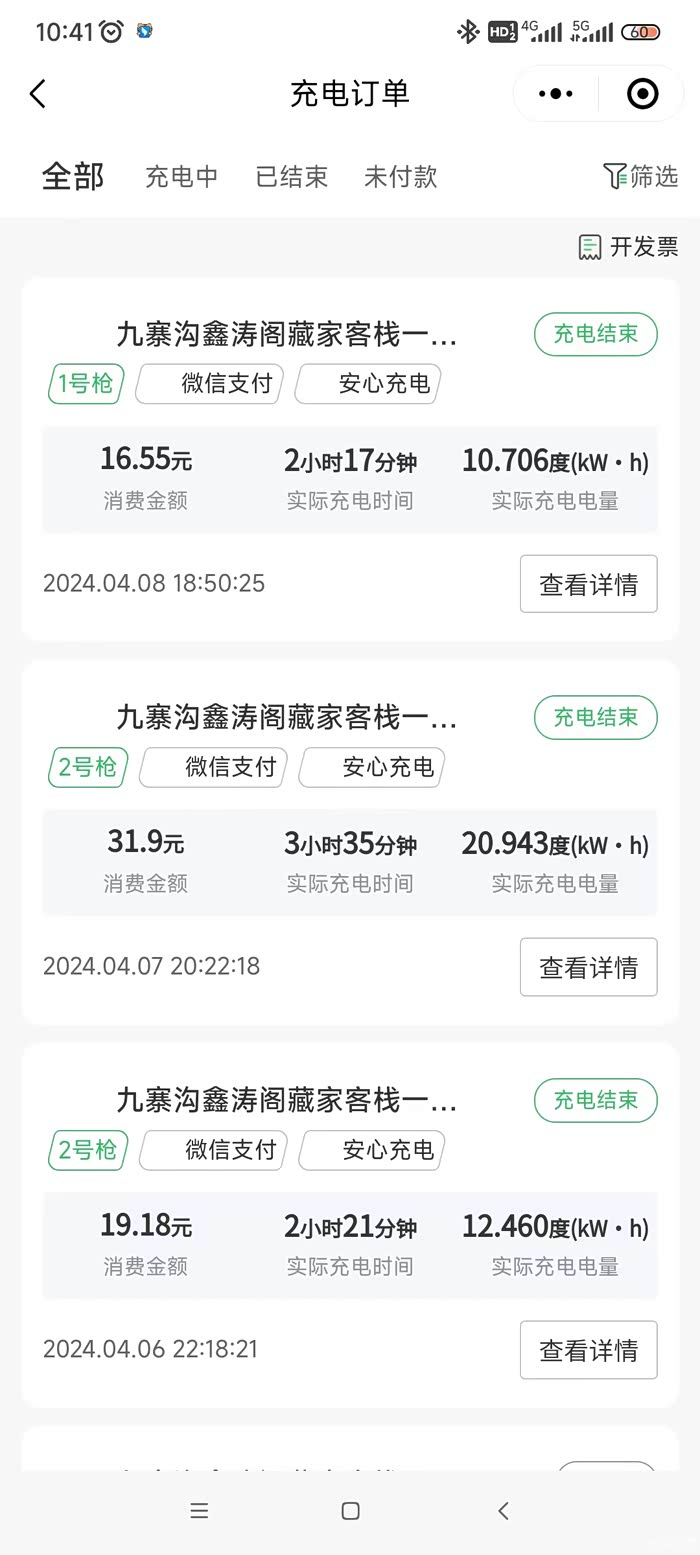This screenshot has height=1555, width=700.
Task: Open recent apps from the navigation bar
Action: click(x=199, y=1511)
